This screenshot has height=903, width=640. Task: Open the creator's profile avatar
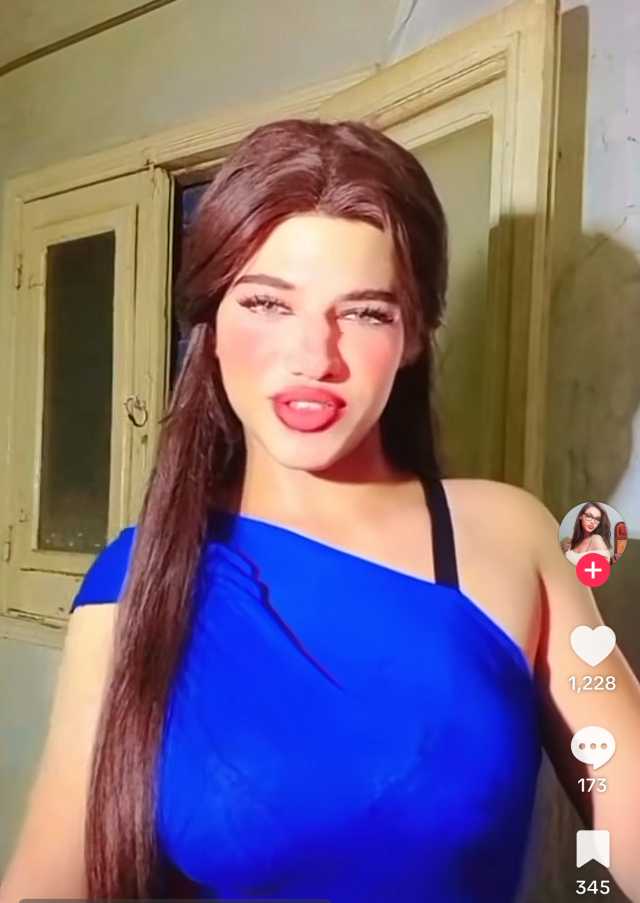coord(592,533)
